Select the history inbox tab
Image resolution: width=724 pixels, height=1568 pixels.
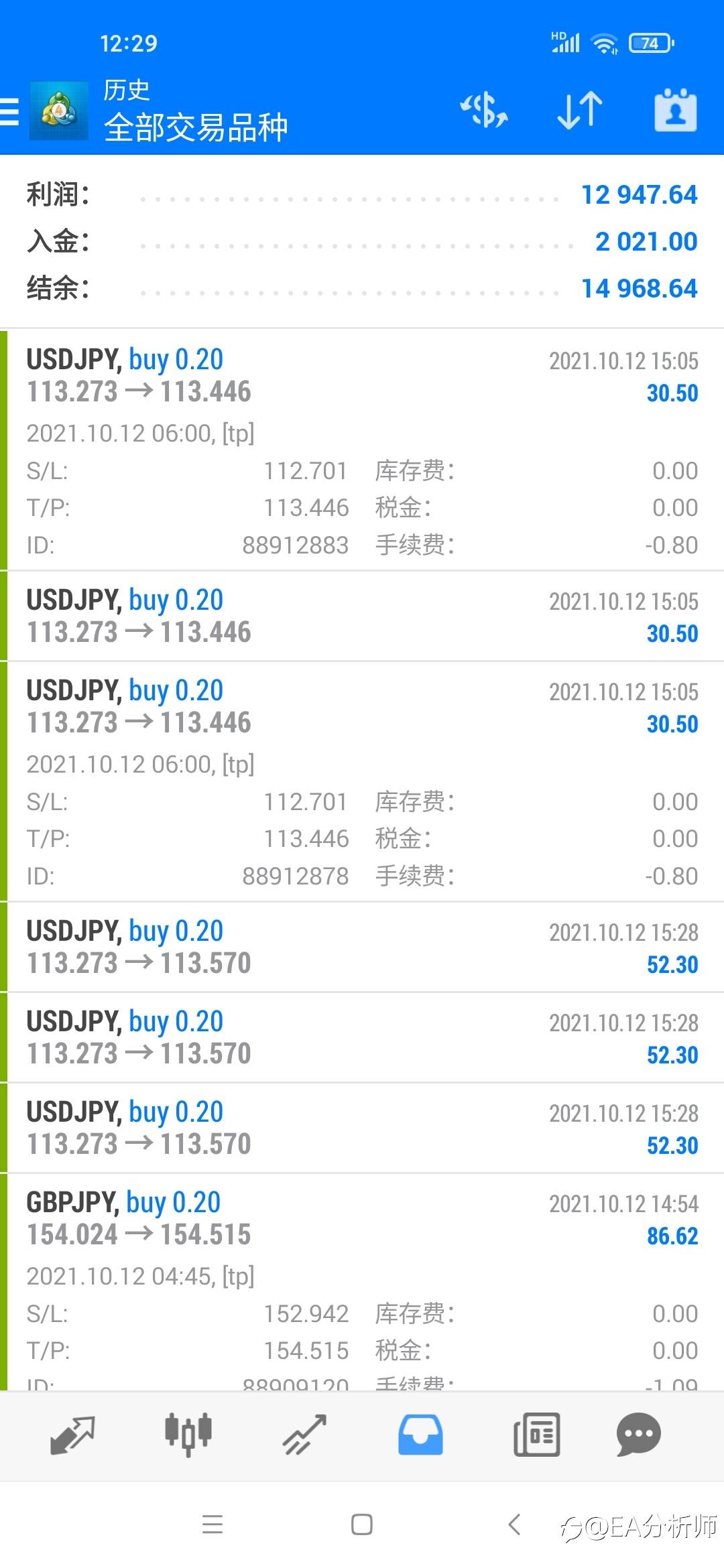click(x=420, y=1435)
